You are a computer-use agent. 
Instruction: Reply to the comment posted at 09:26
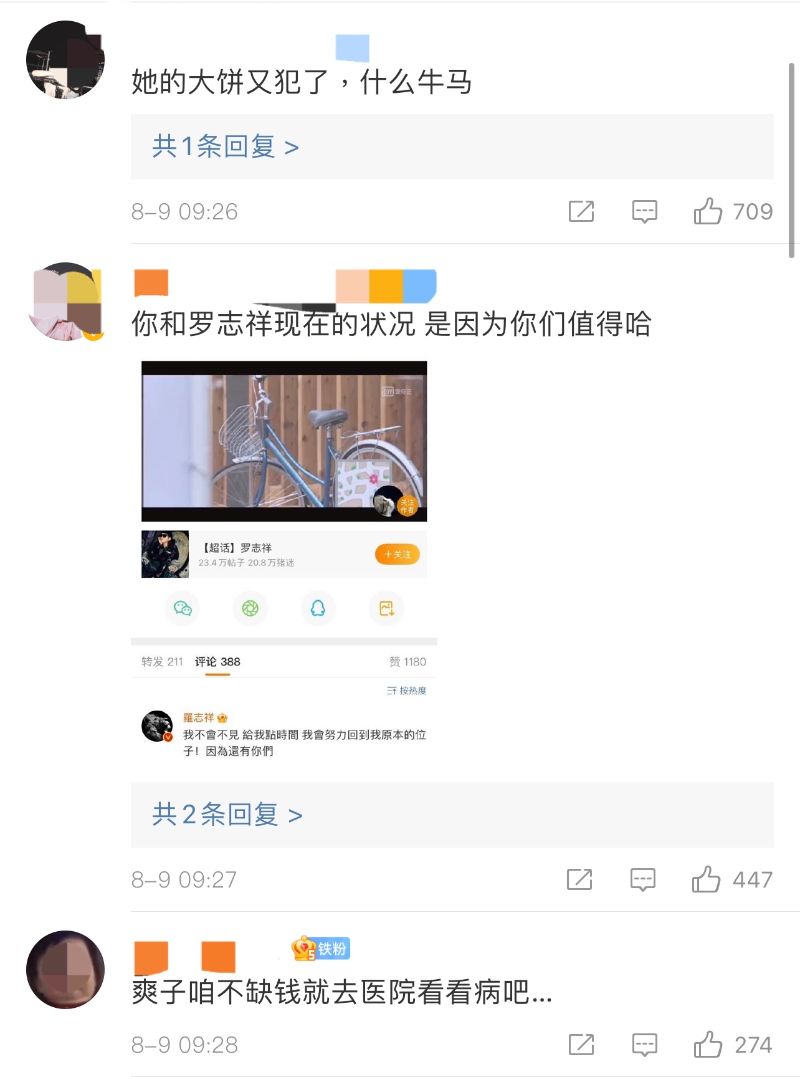(x=644, y=211)
